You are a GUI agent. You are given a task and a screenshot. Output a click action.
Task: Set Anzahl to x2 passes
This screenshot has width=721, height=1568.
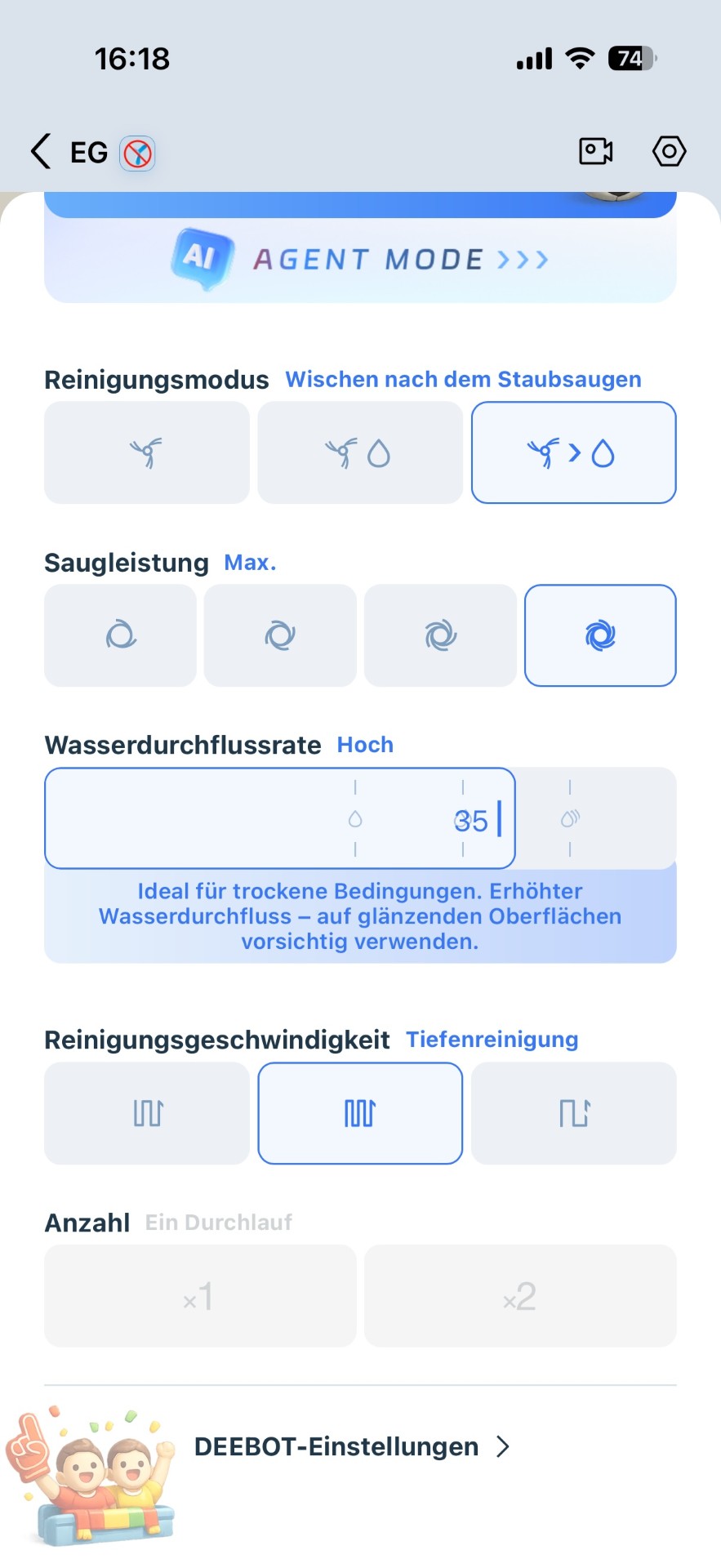[520, 1296]
